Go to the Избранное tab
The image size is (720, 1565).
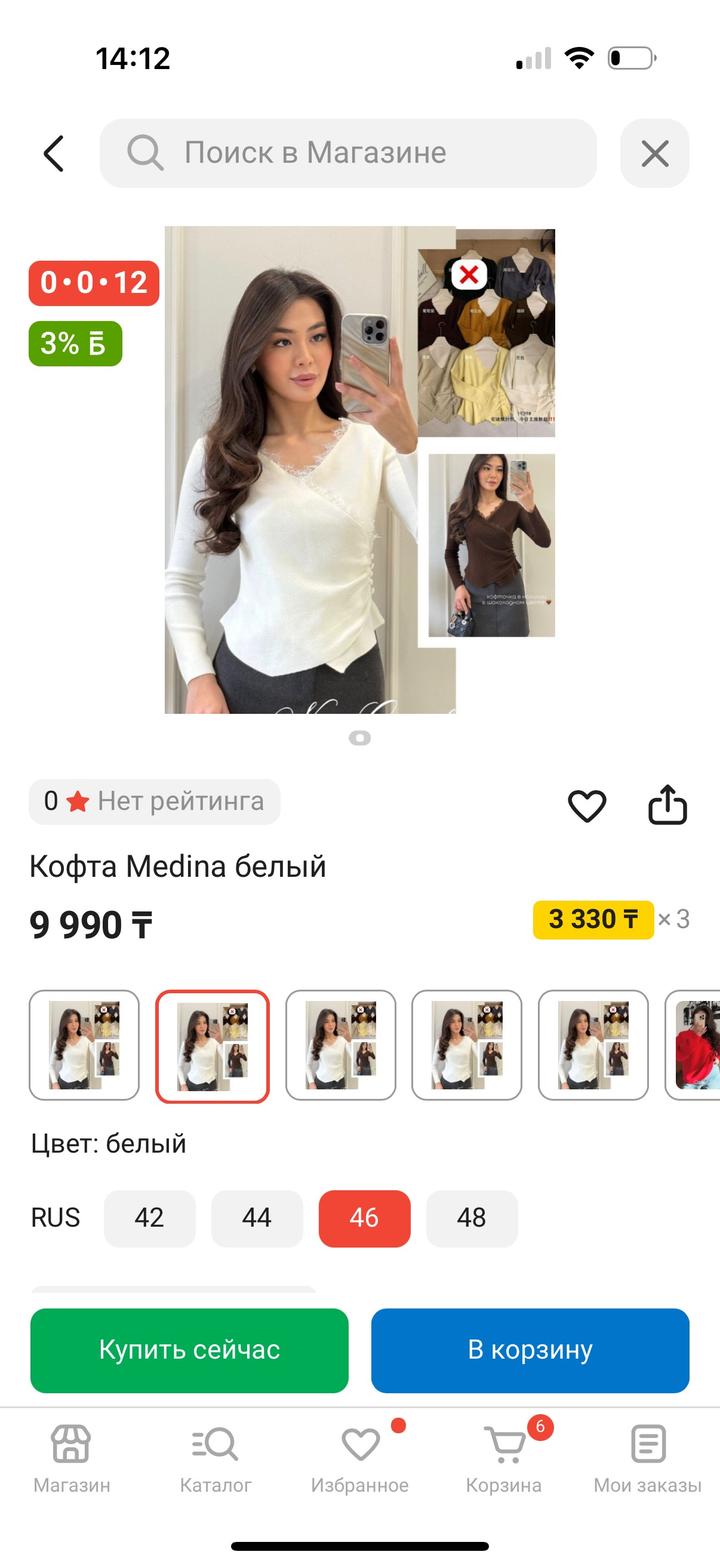(x=360, y=1460)
